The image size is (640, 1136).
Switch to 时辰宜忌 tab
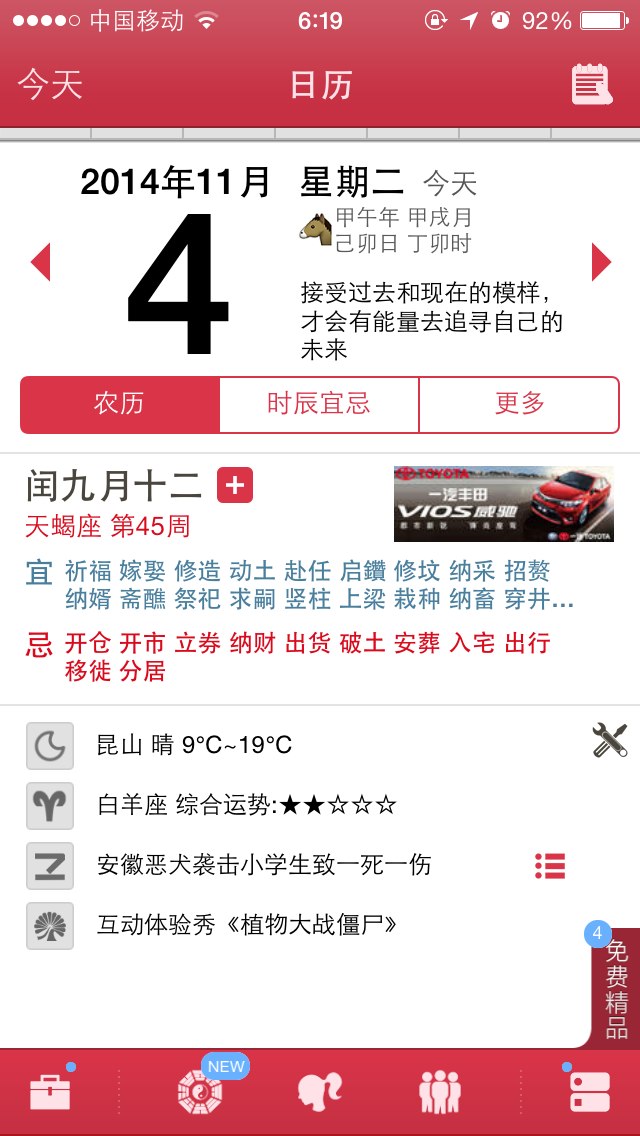point(319,404)
